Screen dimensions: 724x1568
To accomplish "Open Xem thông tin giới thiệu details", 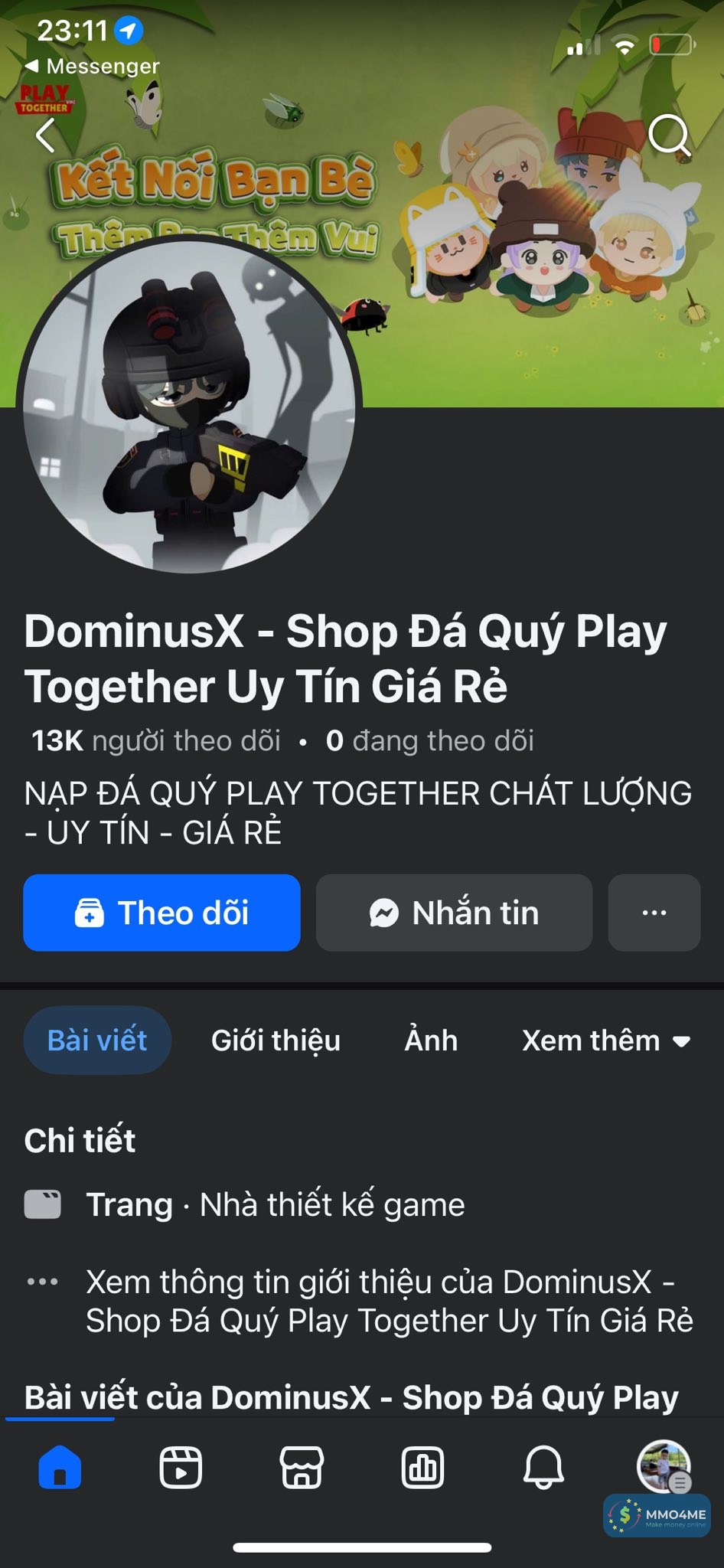I will tap(389, 1301).
